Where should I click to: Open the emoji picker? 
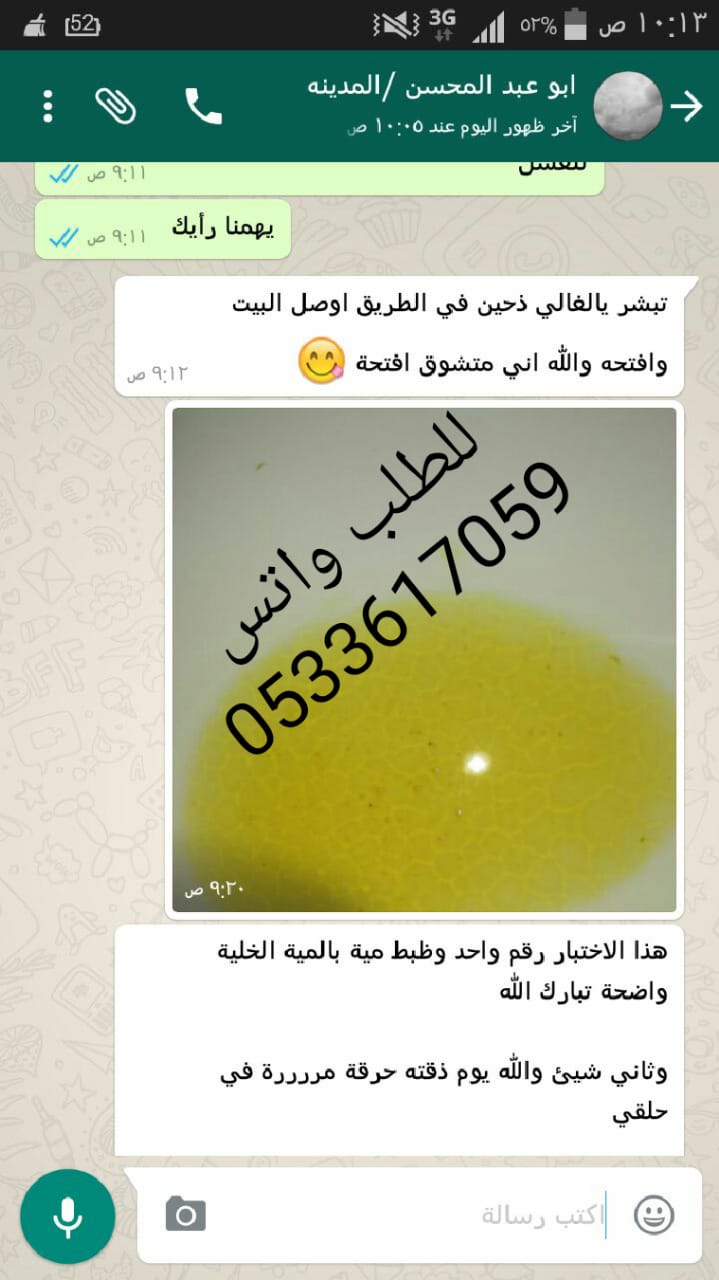coord(654,1215)
